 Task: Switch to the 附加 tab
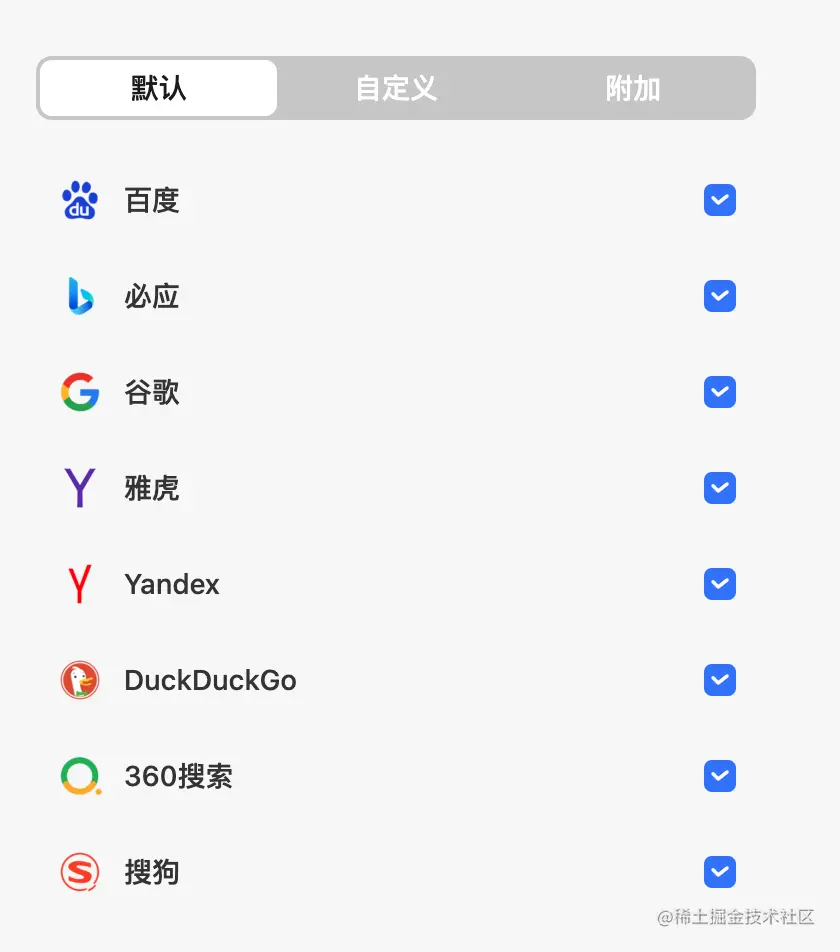click(633, 88)
